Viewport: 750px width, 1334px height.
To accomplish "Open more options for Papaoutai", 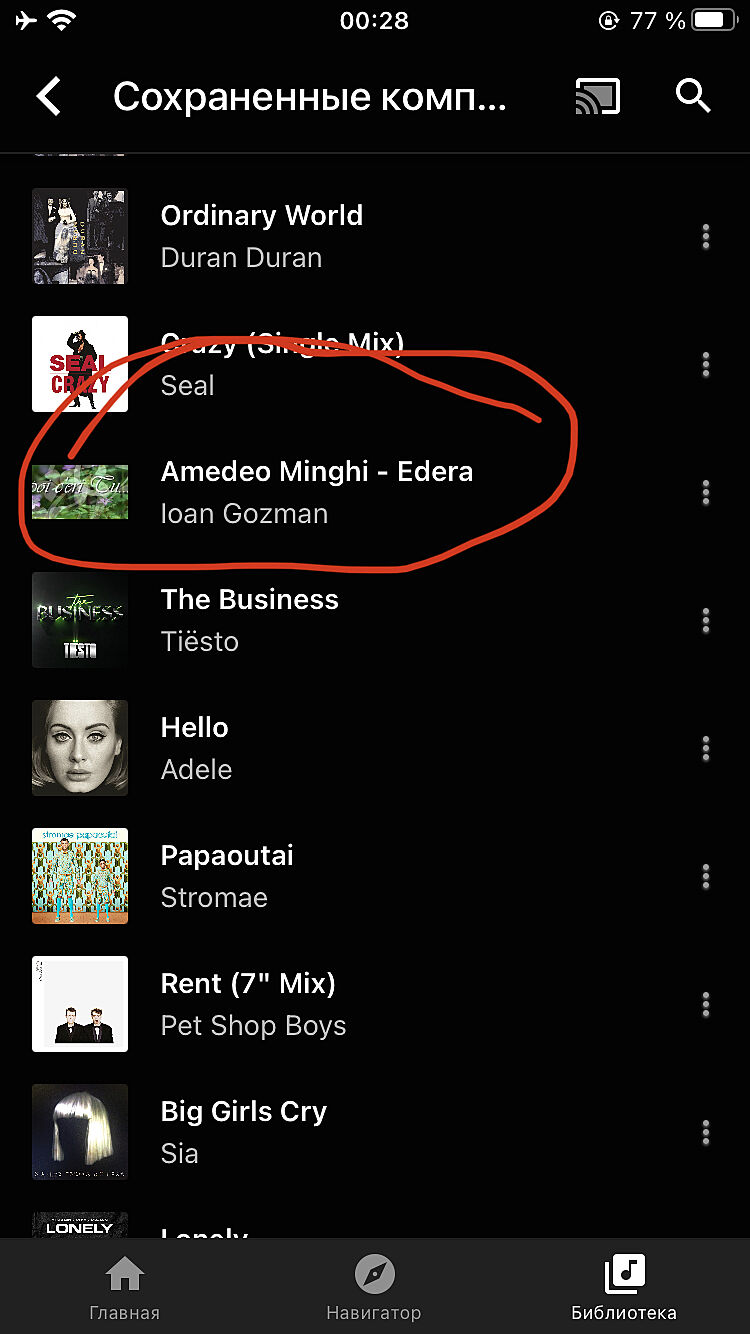I will pos(706,877).
